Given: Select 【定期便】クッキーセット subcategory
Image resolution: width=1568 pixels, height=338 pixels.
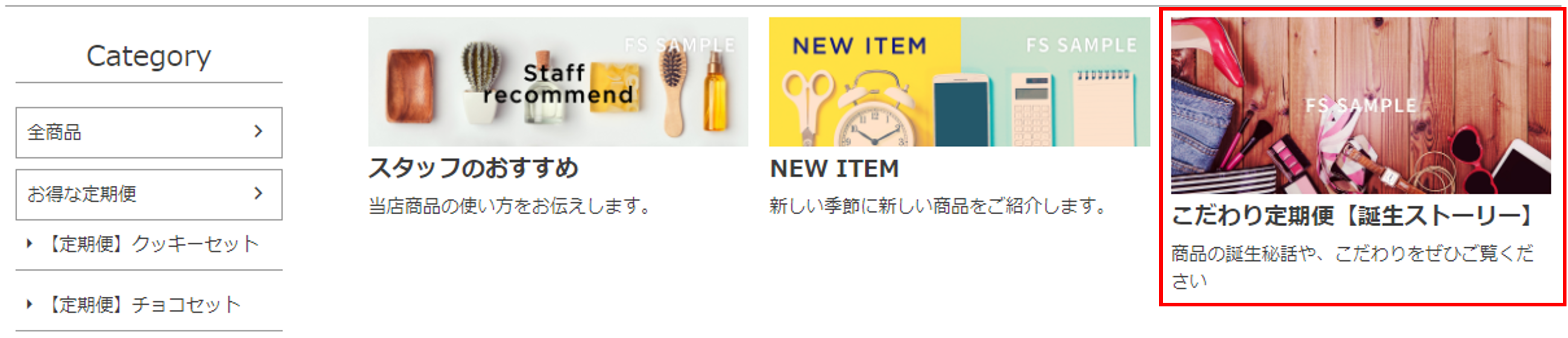Looking at the screenshot, I should (x=152, y=244).
